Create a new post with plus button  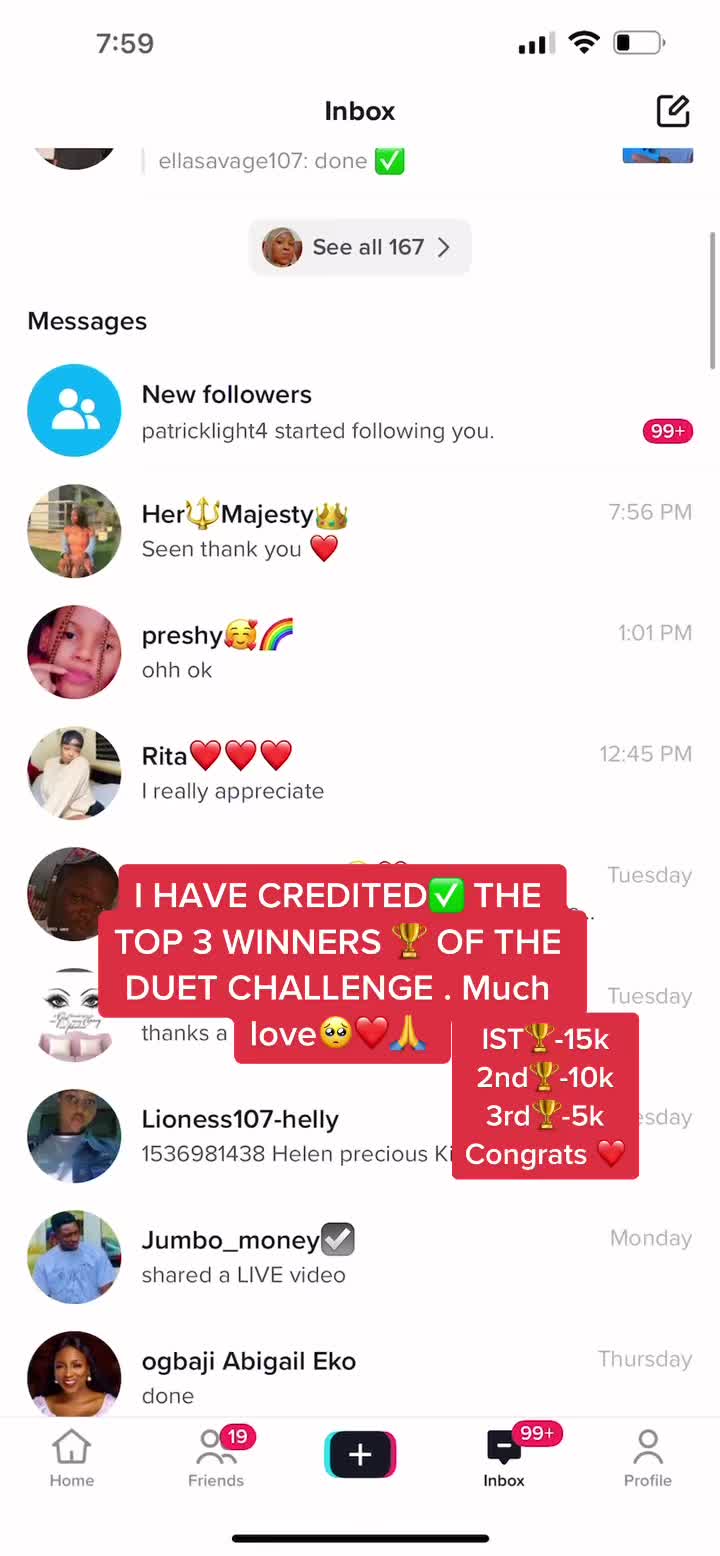pos(360,1454)
